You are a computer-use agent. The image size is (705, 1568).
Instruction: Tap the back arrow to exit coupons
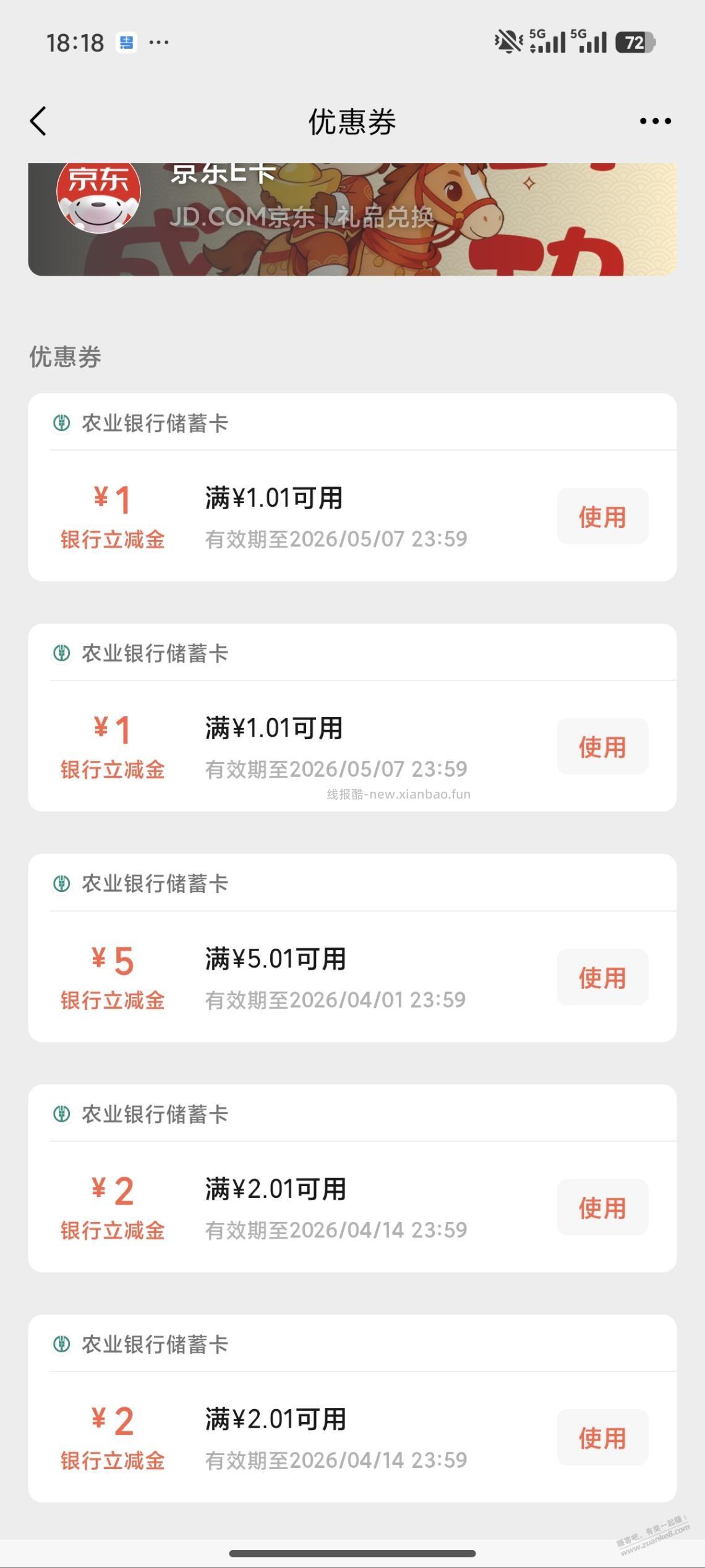[38, 122]
